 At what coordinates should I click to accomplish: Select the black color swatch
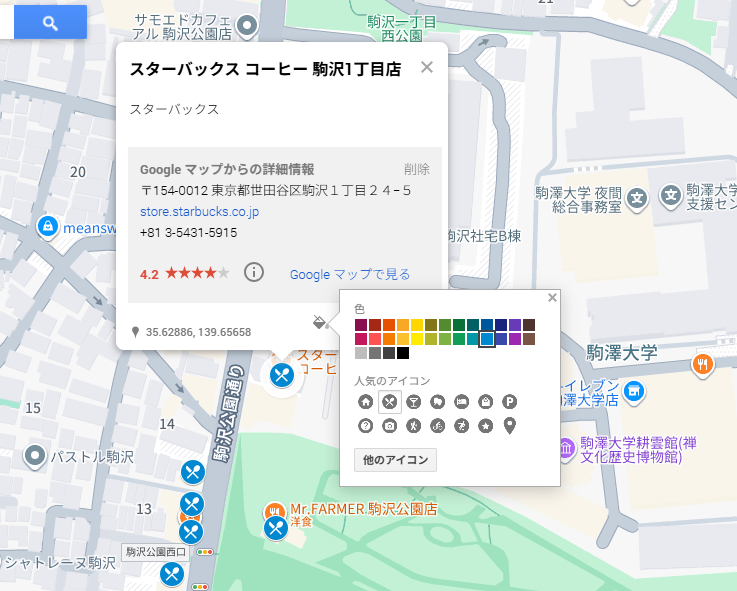(x=403, y=353)
